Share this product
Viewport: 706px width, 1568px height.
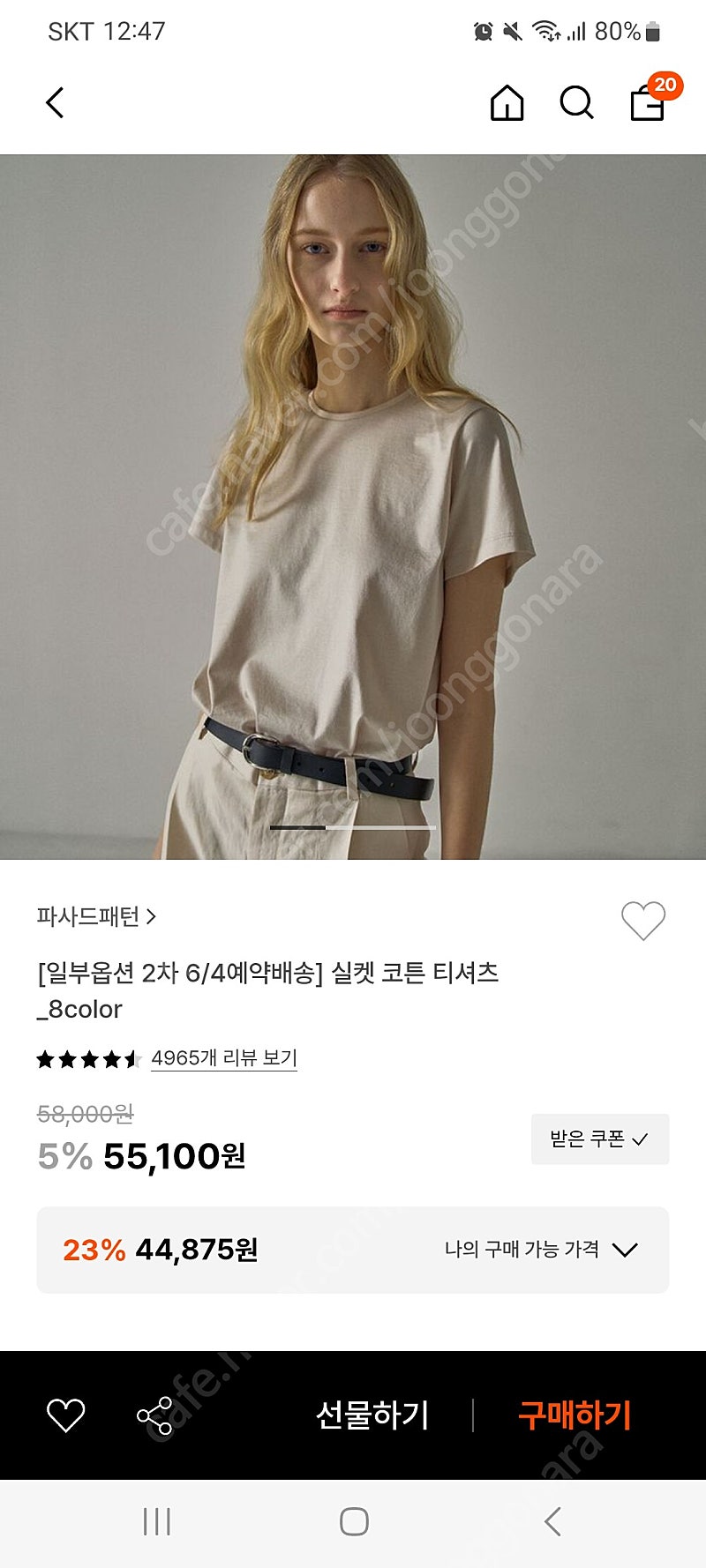pyautogui.click(x=154, y=1415)
